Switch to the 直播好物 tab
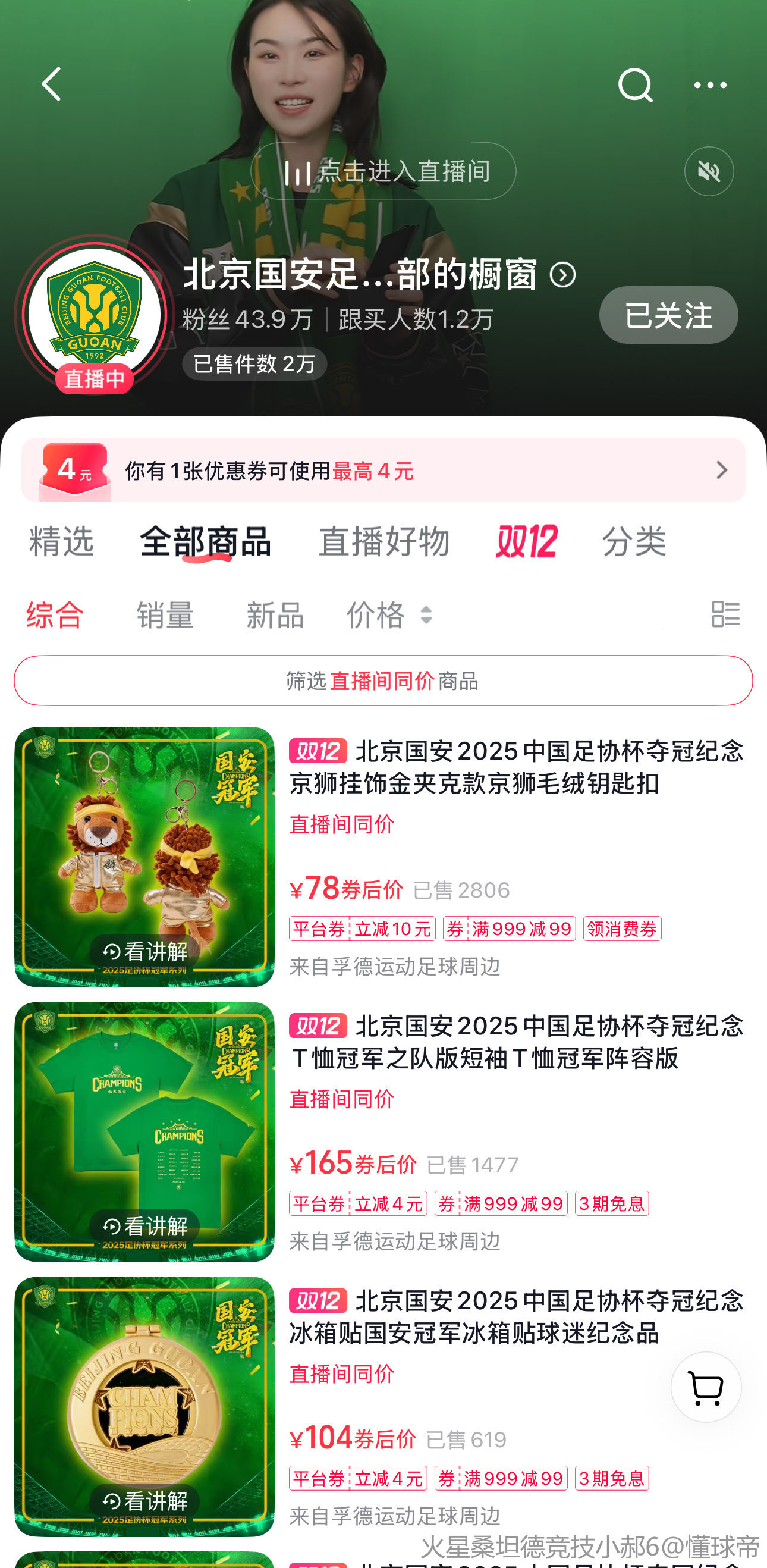The height and width of the screenshot is (1568, 767). coord(384,541)
